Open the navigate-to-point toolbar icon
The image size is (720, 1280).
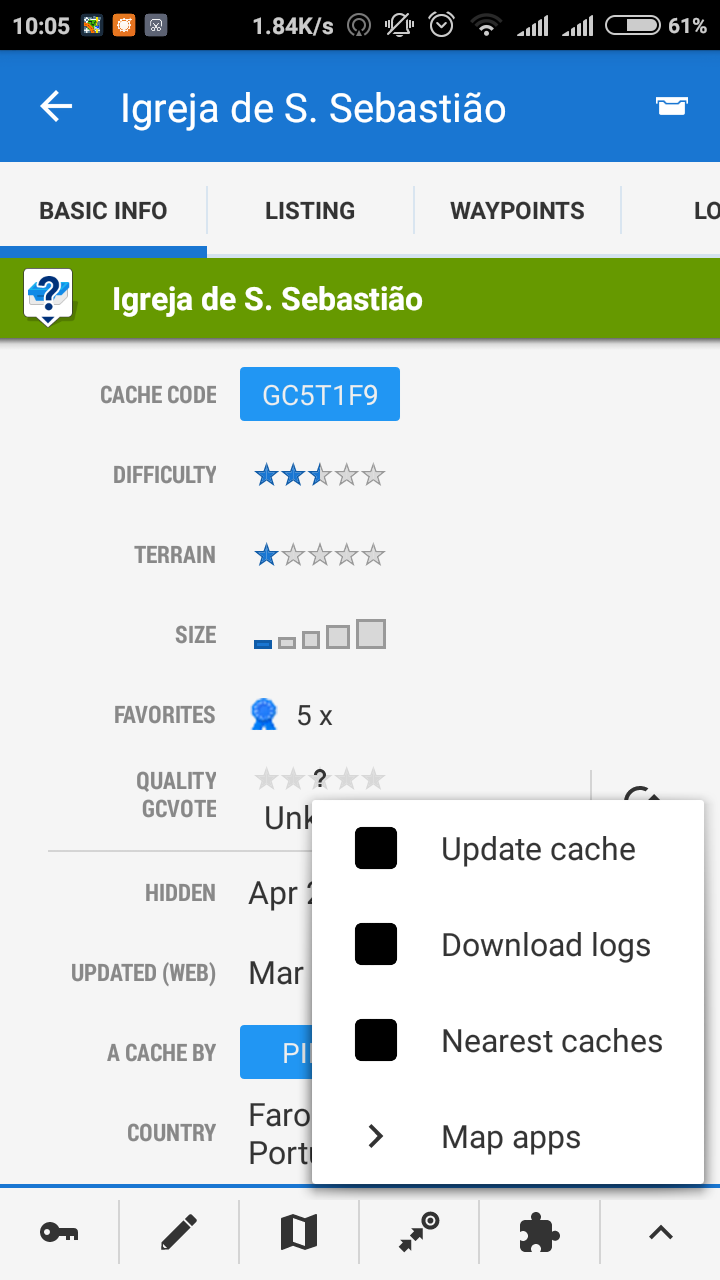(419, 1233)
